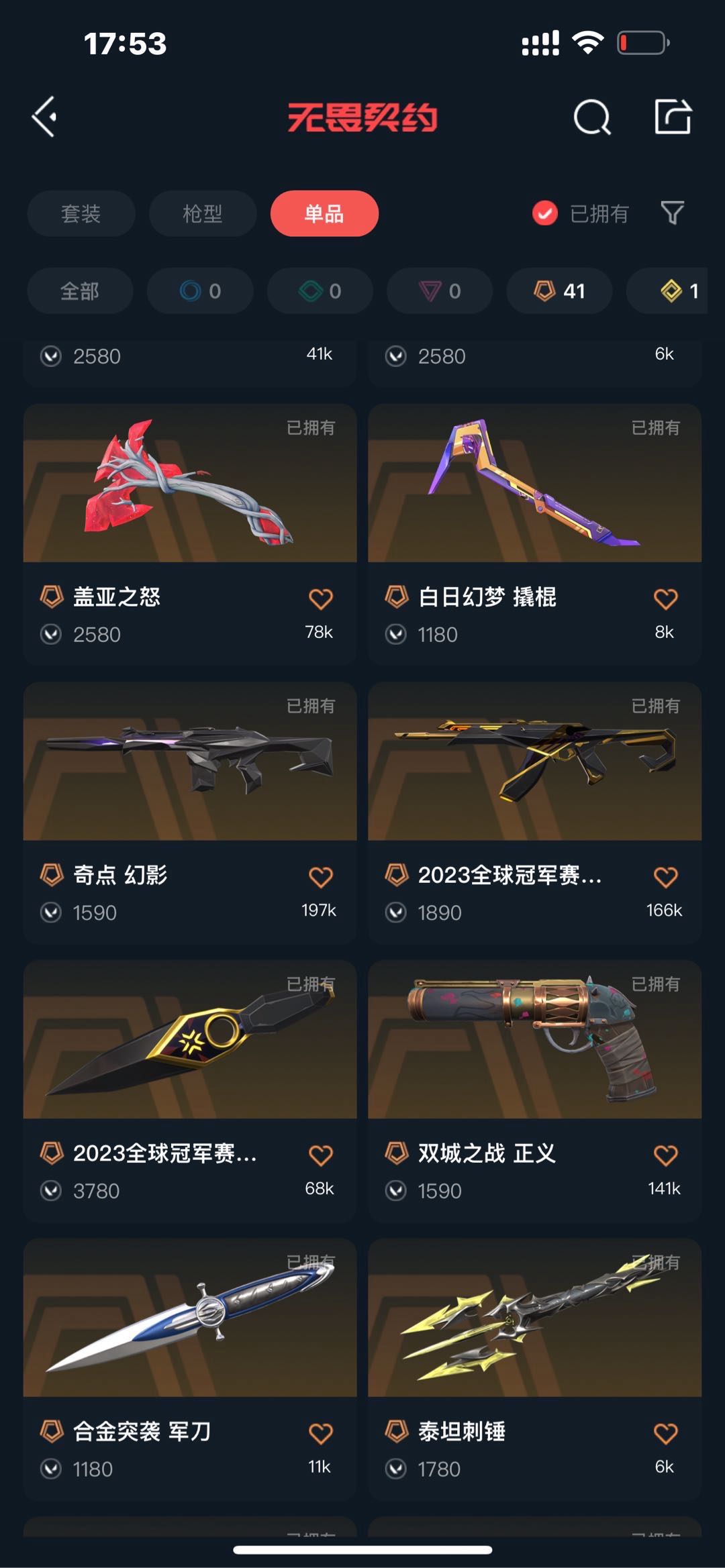Switch to the 枪型 tab
This screenshot has height=1568, width=725.
point(202,213)
